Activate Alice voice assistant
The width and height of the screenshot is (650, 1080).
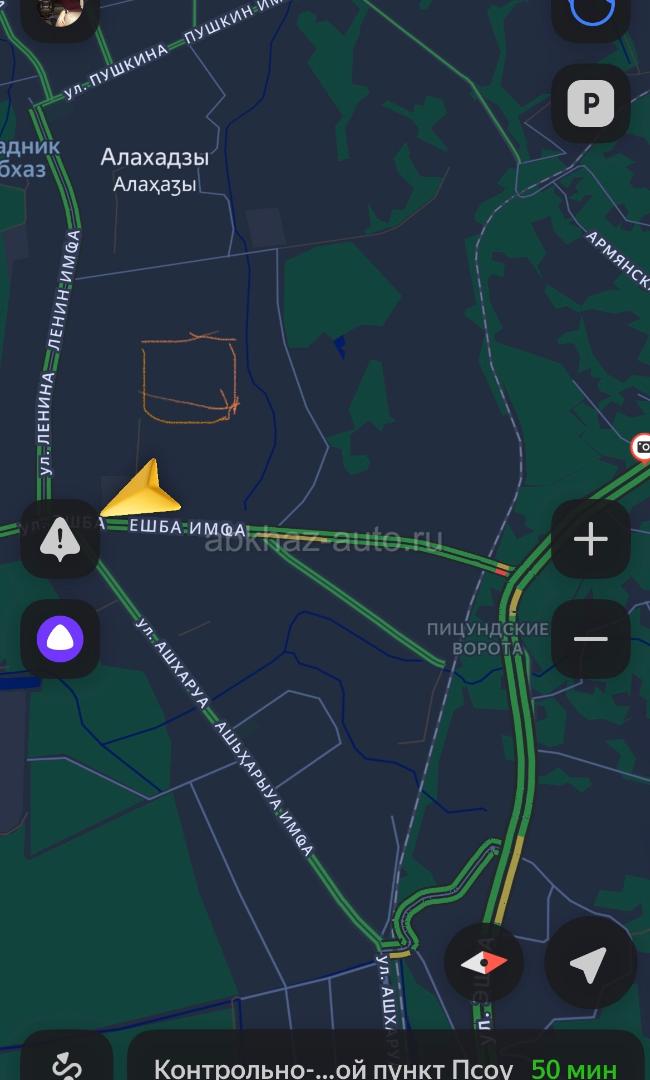click(60, 639)
